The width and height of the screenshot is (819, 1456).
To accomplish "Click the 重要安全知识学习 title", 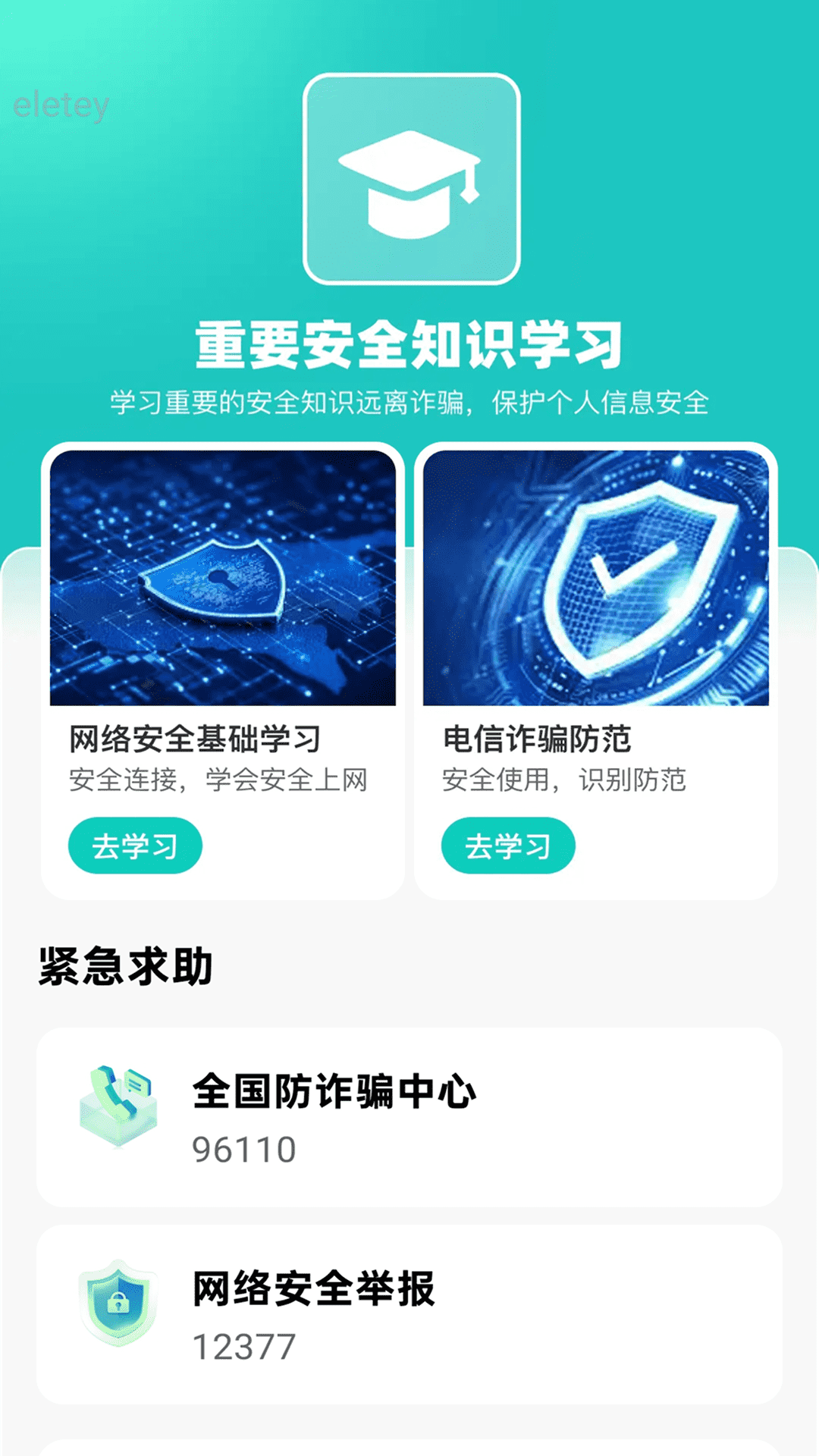I will tap(409, 342).
